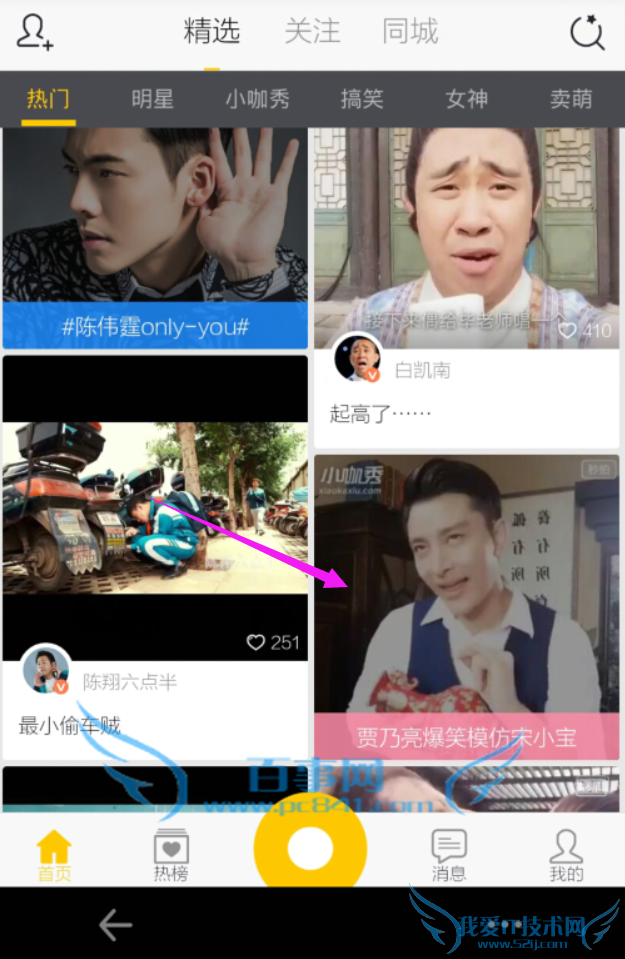Open the 最小偷车贼 video
625x959 pixels.
coord(155,522)
